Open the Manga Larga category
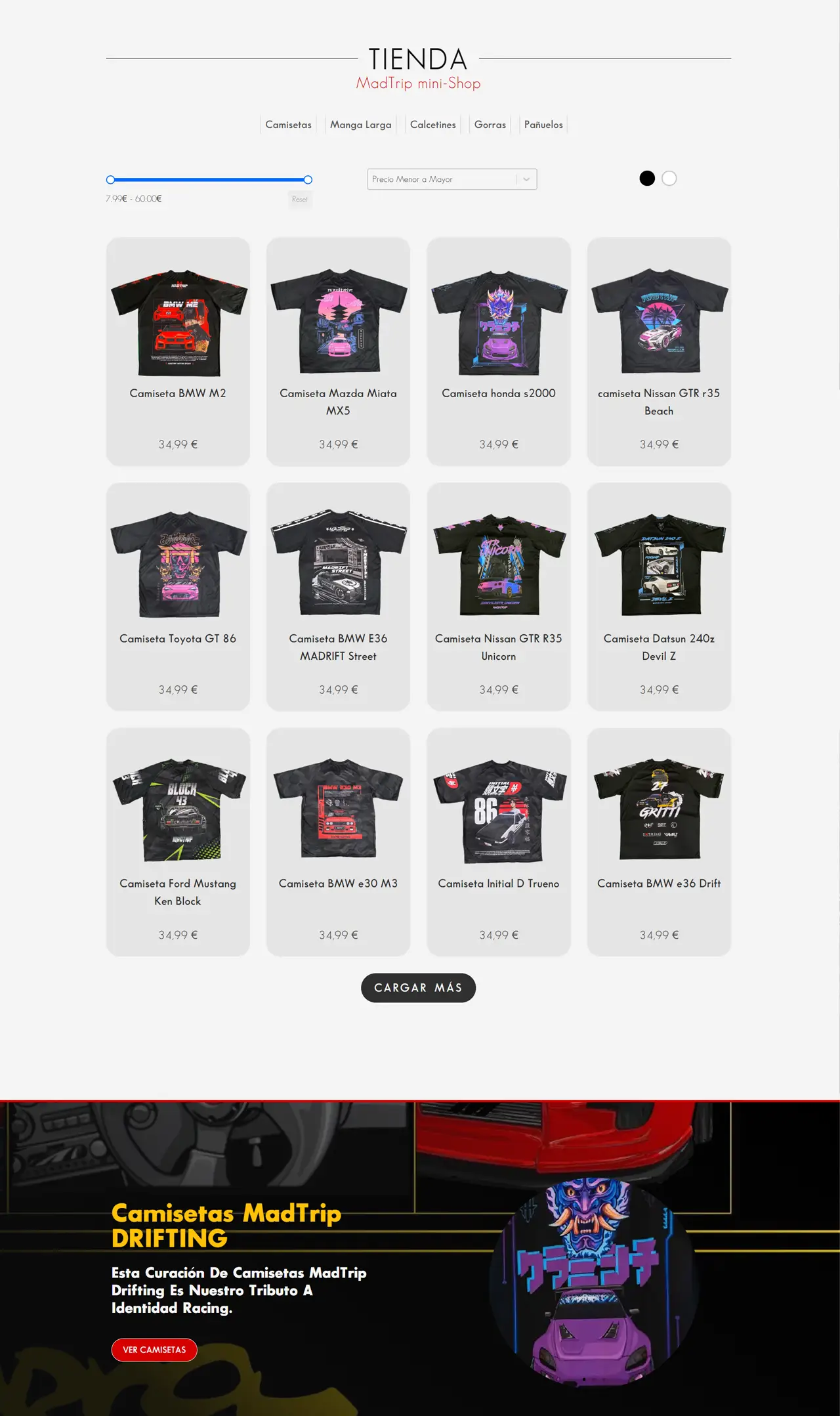Viewport: 840px width, 1416px height. 360,125
